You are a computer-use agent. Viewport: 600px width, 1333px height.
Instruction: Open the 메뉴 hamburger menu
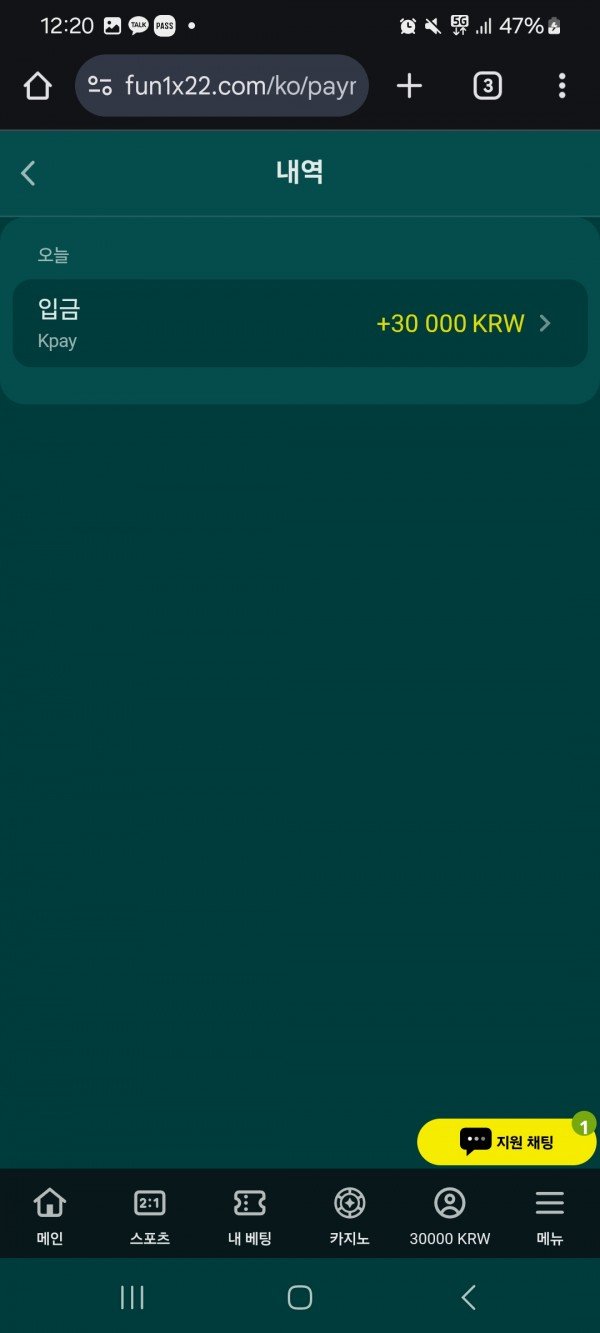(x=549, y=1216)
